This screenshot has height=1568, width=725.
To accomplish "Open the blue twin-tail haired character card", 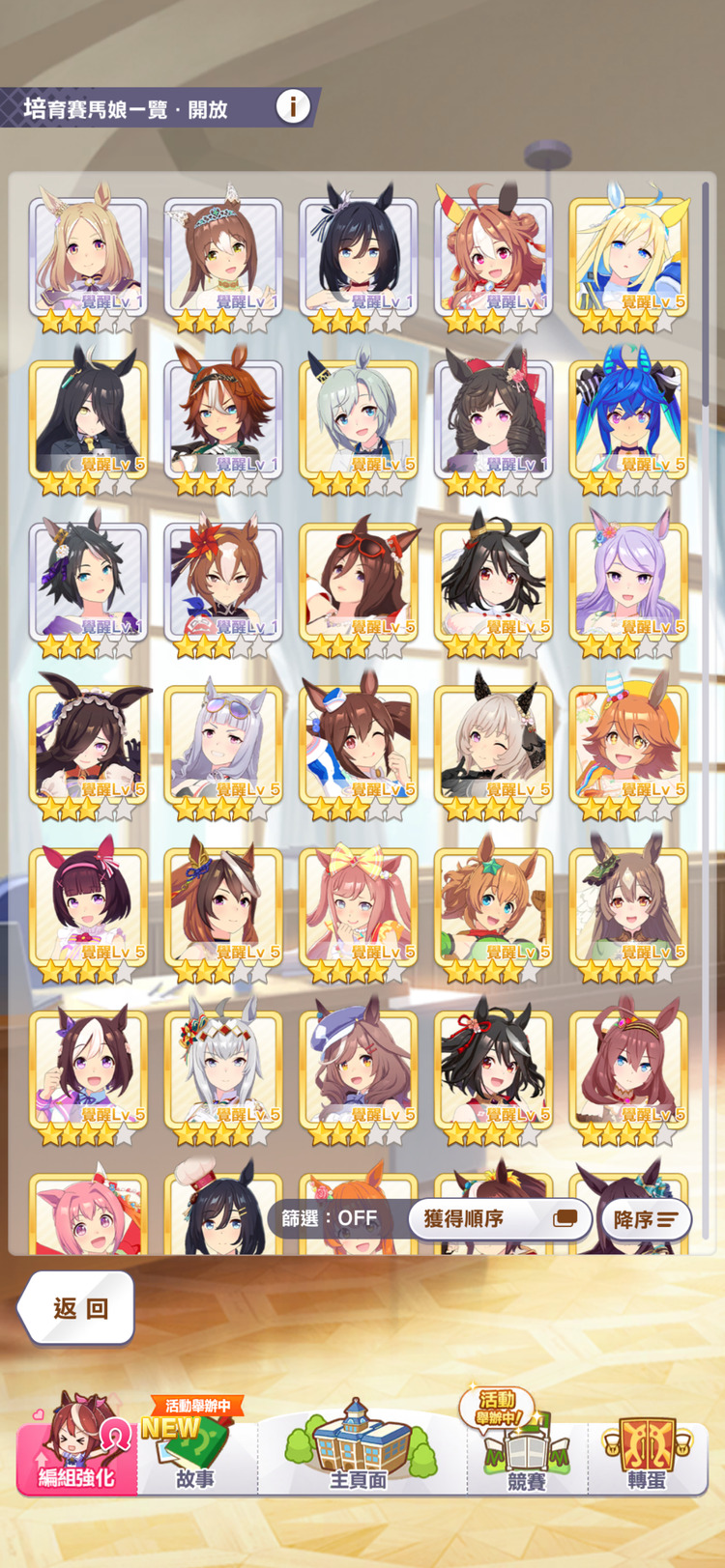I will click(x=628, y=418).
